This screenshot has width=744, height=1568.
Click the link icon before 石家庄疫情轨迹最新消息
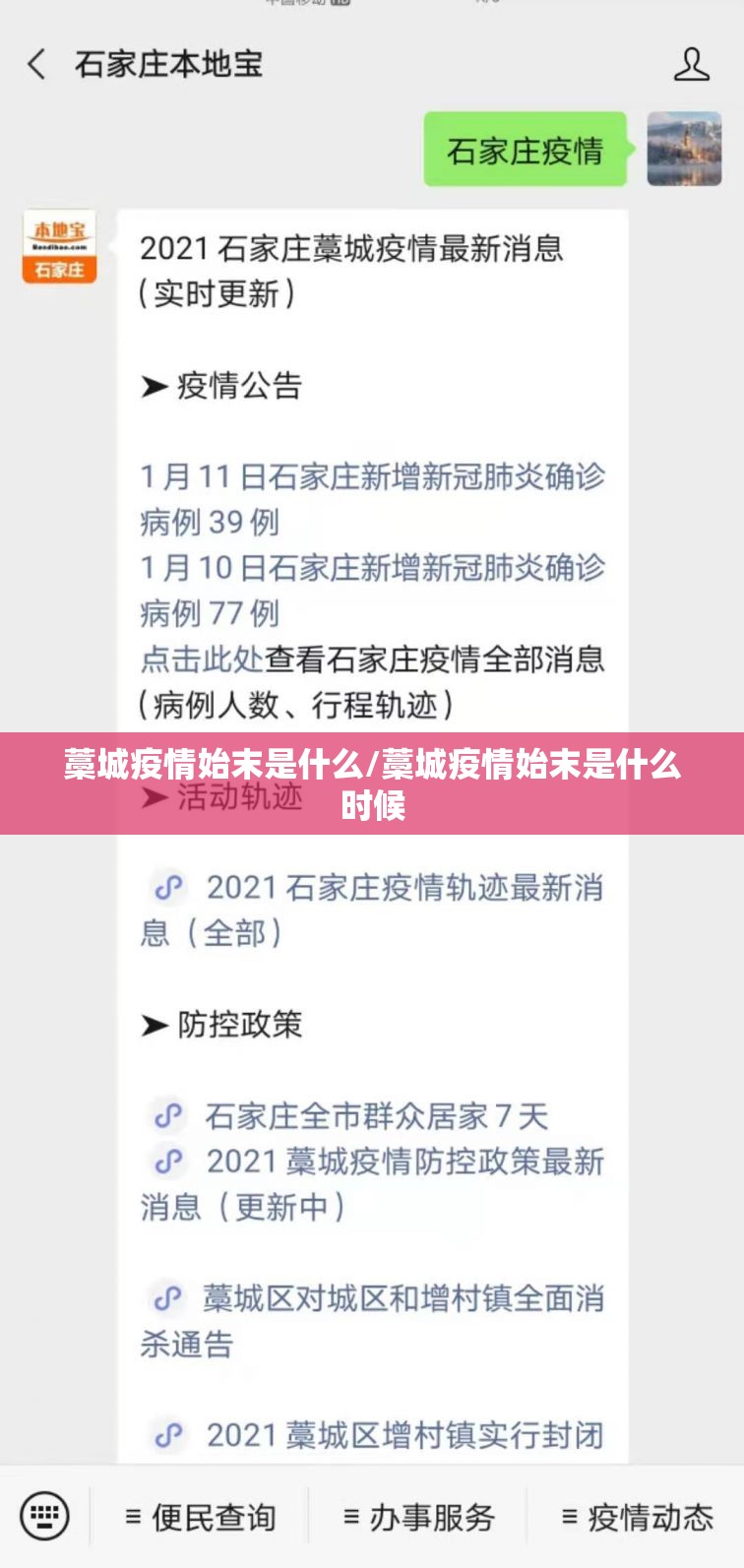[168, 887]
